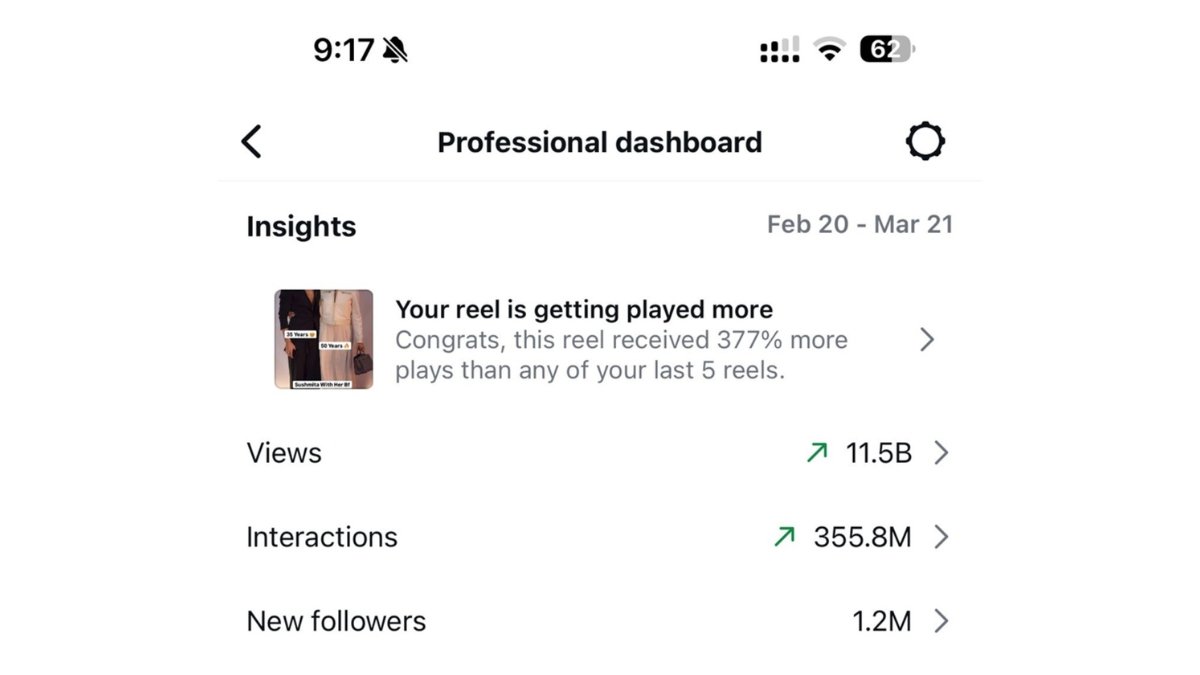Viewport: 1200px width, 675px height.
Task: Go back from Professional dashboard
Action: point(251,142)
